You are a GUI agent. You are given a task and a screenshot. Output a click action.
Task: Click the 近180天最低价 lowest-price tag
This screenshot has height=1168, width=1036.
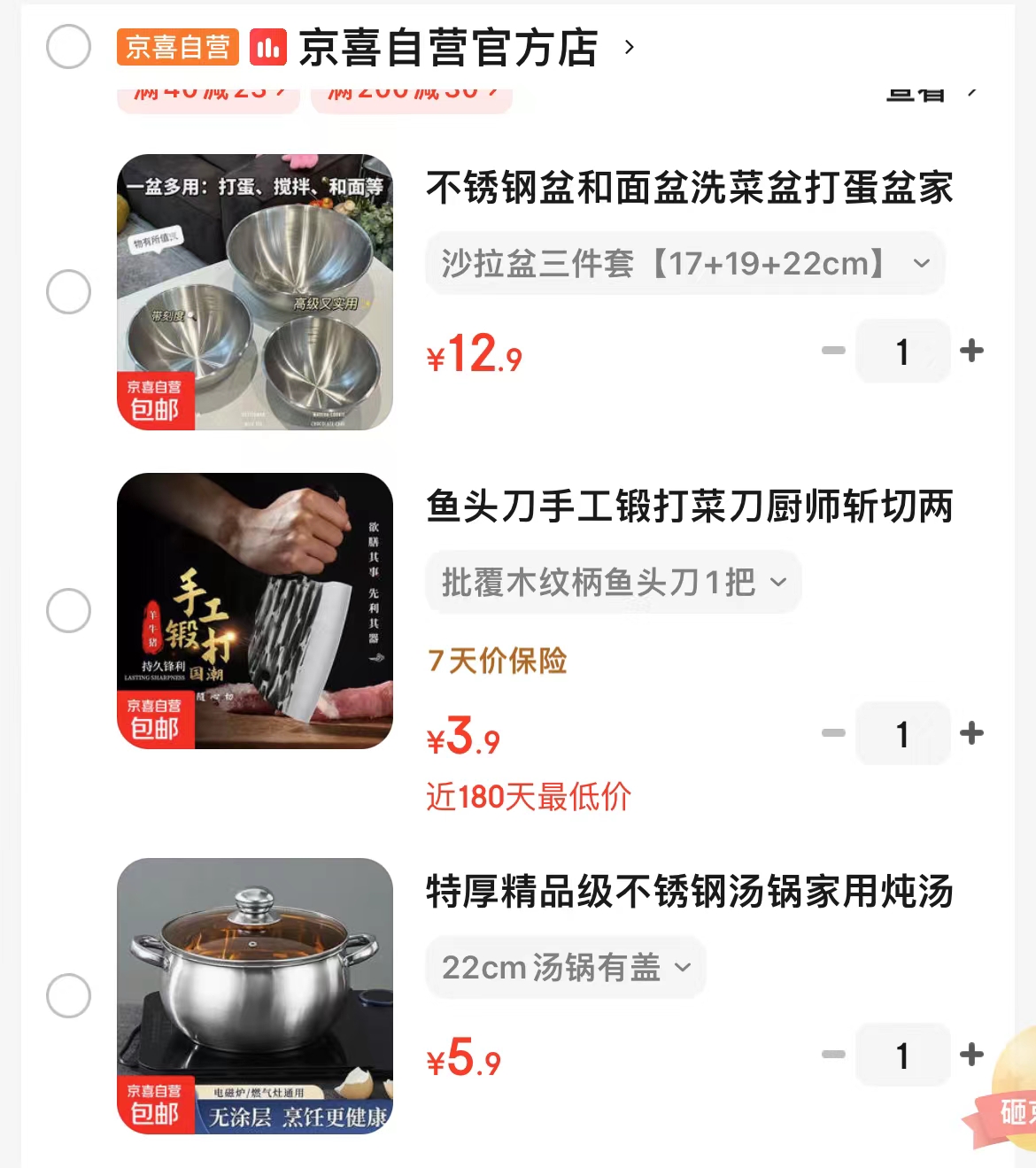click(528, 797)
